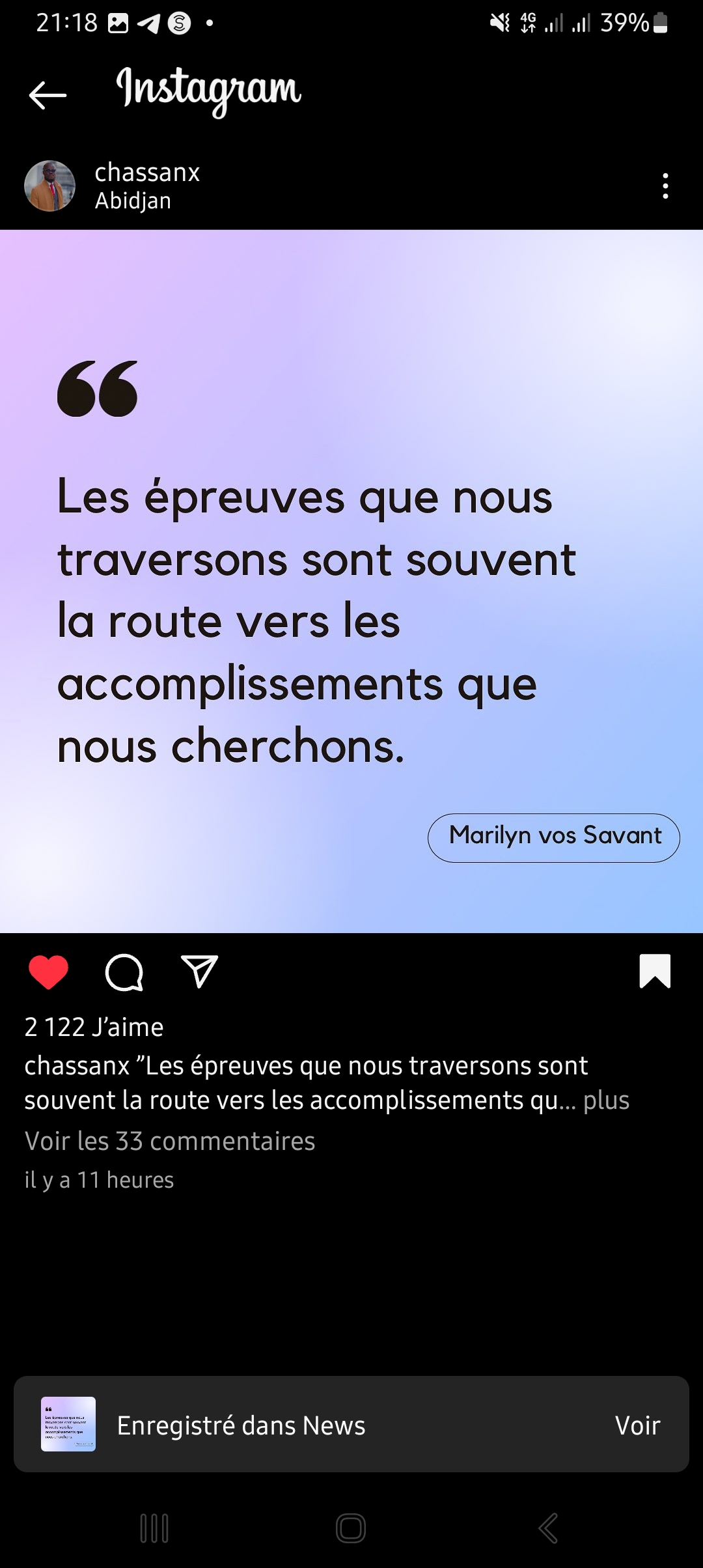Image resolution: width=703 pixels, height=1568 pixels.
Task: Open chassanx's profile picture
Action: point(50,186)
